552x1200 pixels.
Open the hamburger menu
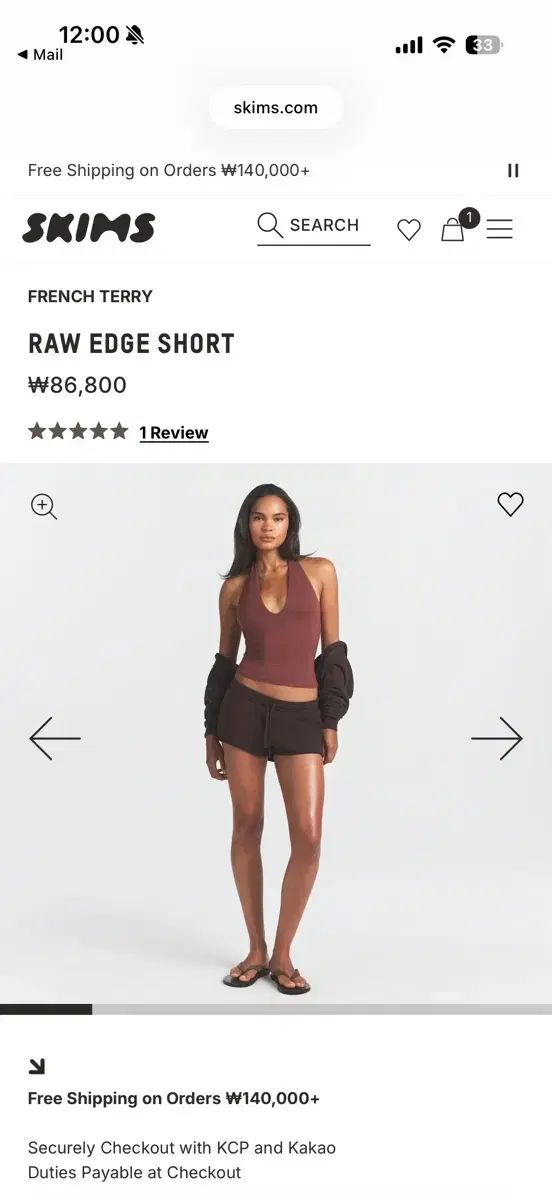pyautogui.click(x=500, y=229)
